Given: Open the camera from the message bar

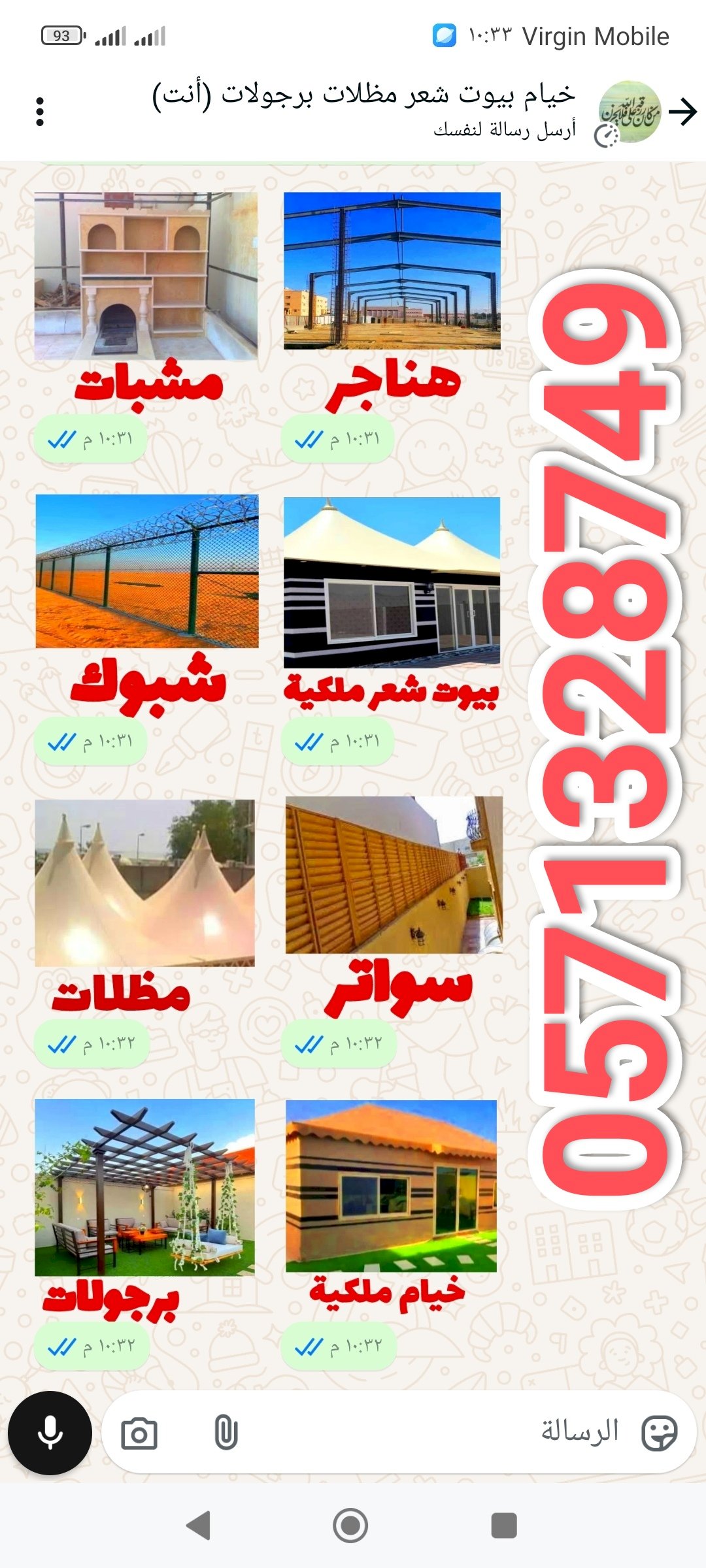Looking at the screenshot, I should [x=139, y=1433].
